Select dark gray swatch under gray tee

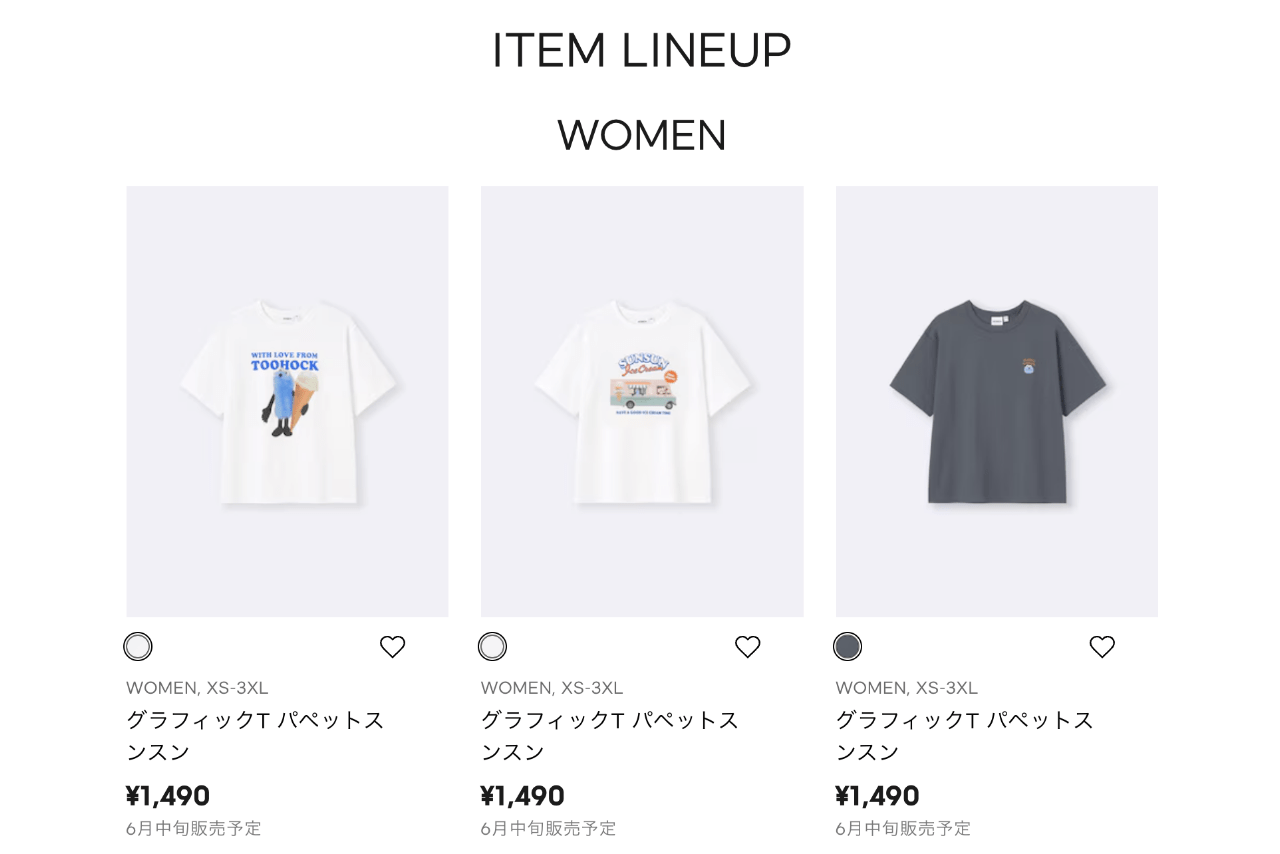847,647
